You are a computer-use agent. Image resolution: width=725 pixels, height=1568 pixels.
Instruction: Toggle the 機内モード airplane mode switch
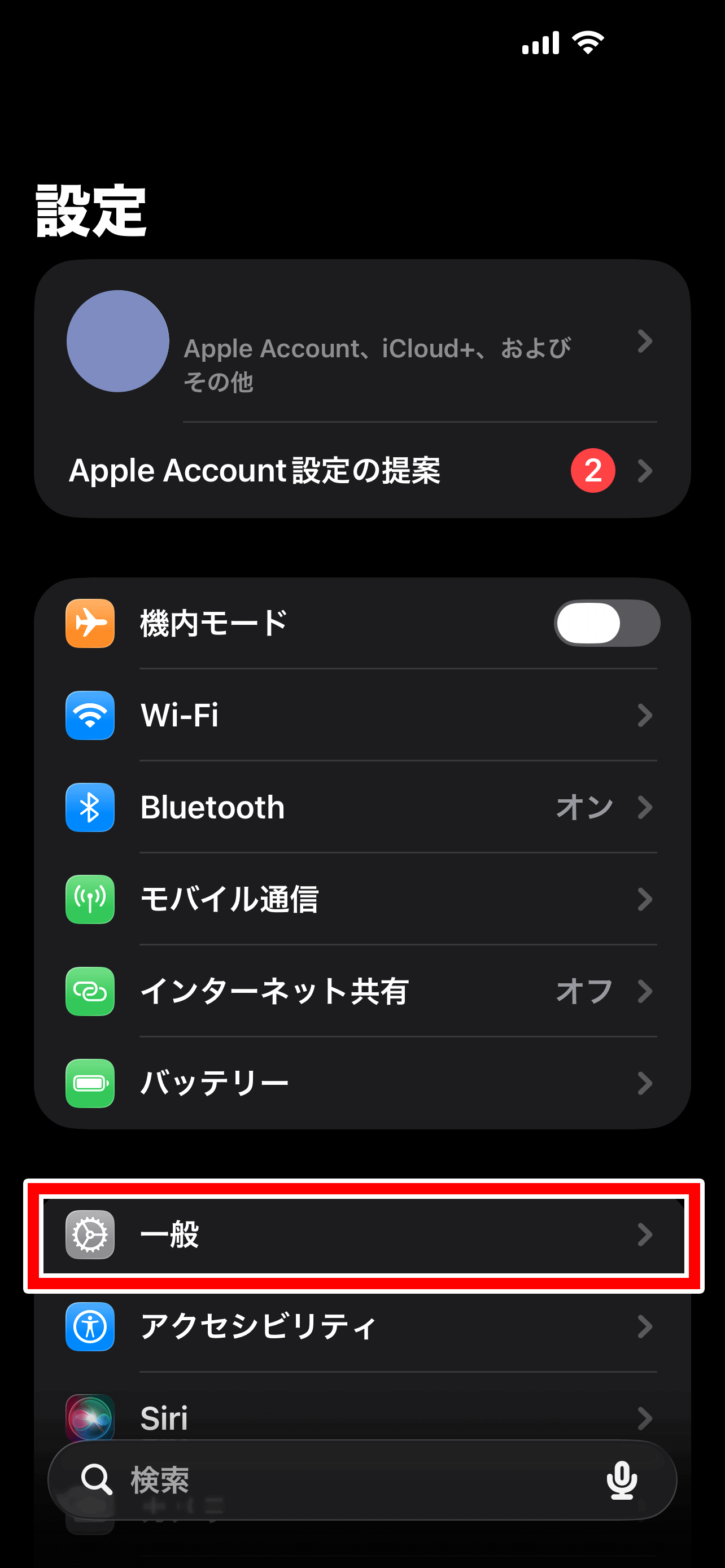[606, 623]
